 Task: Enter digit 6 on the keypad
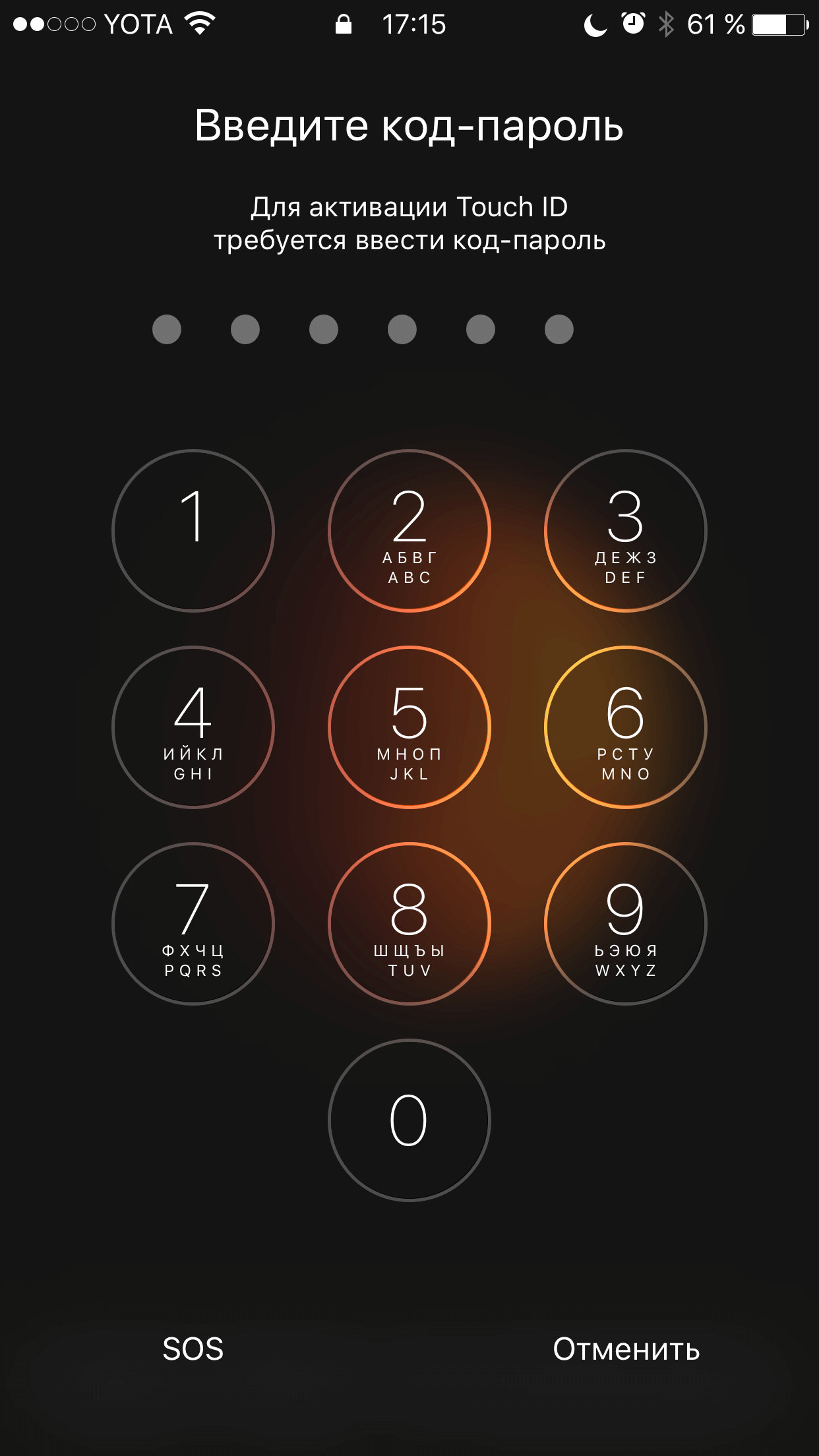[x=625, y=727]
